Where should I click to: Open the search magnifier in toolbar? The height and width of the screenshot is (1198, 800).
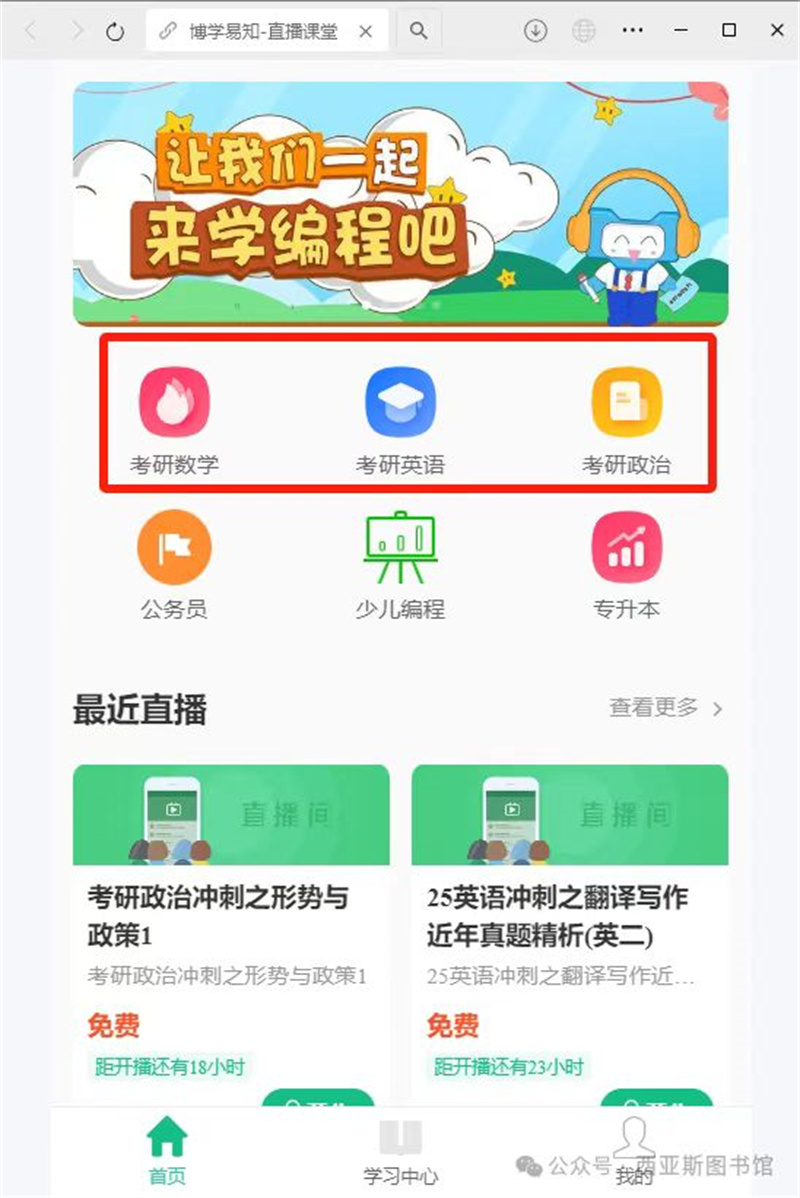point(419,31)
